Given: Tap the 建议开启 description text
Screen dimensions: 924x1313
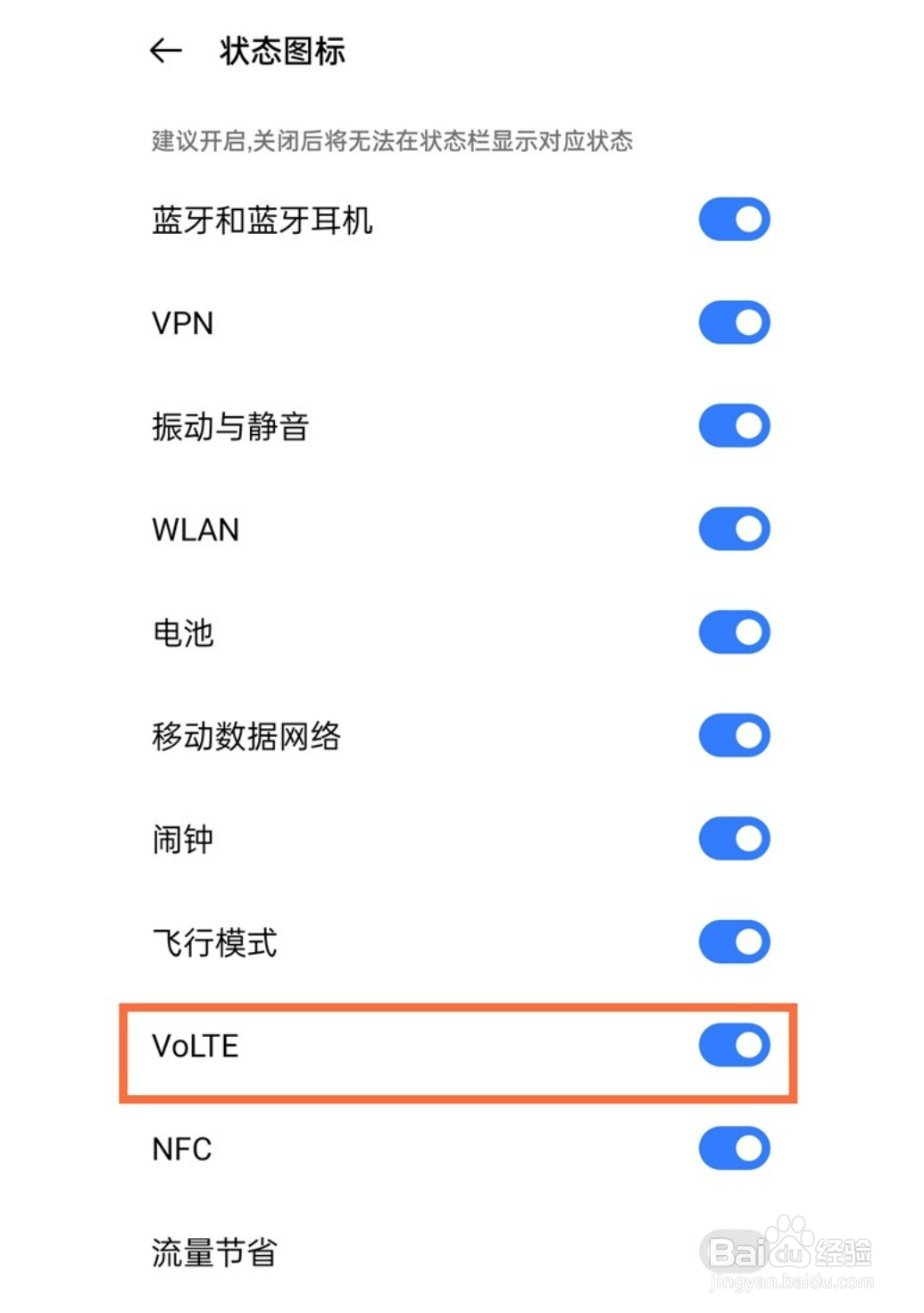Looking at the screenshot, I should click(x=393, y=141).
